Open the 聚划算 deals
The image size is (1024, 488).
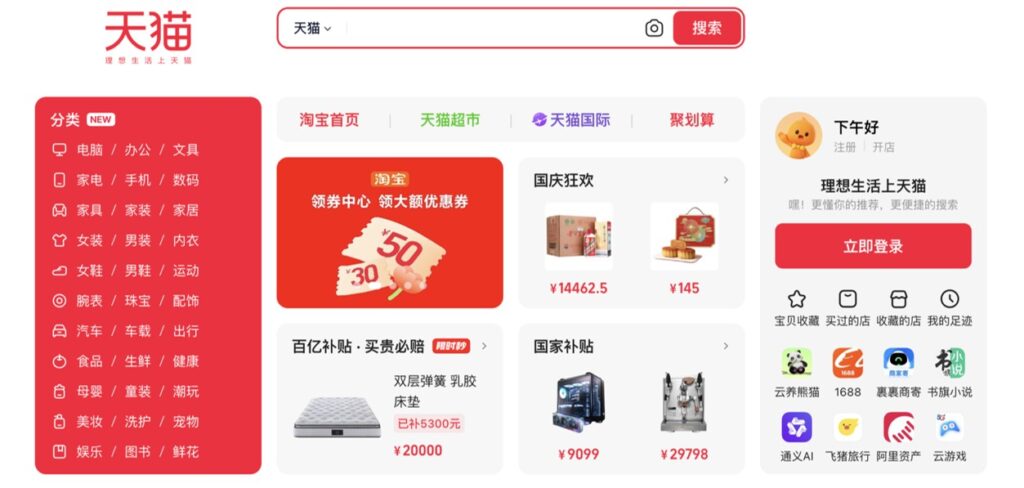(692, 120)
